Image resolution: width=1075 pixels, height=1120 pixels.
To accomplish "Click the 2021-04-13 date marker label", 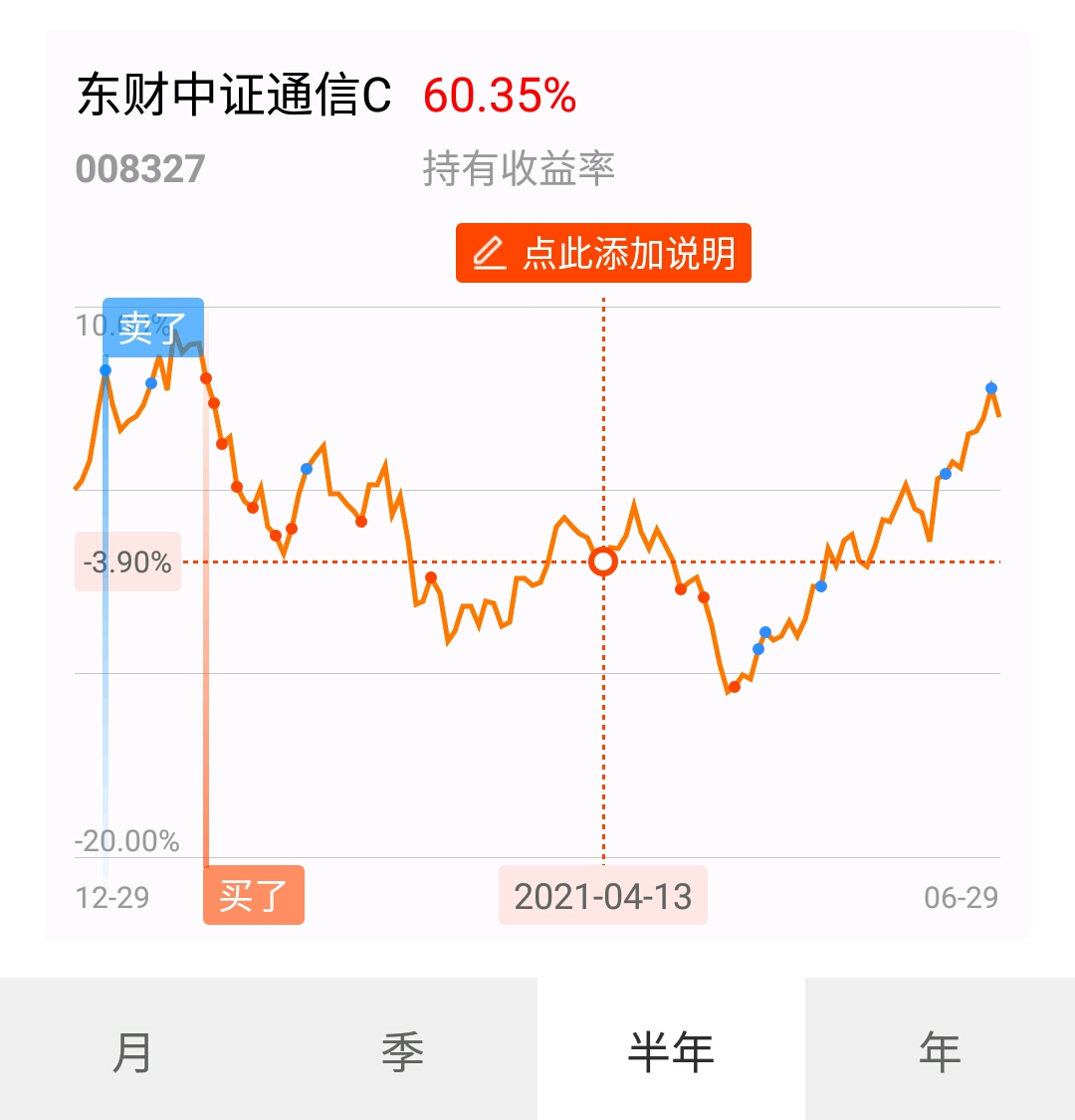I will [x=602, y=896].
